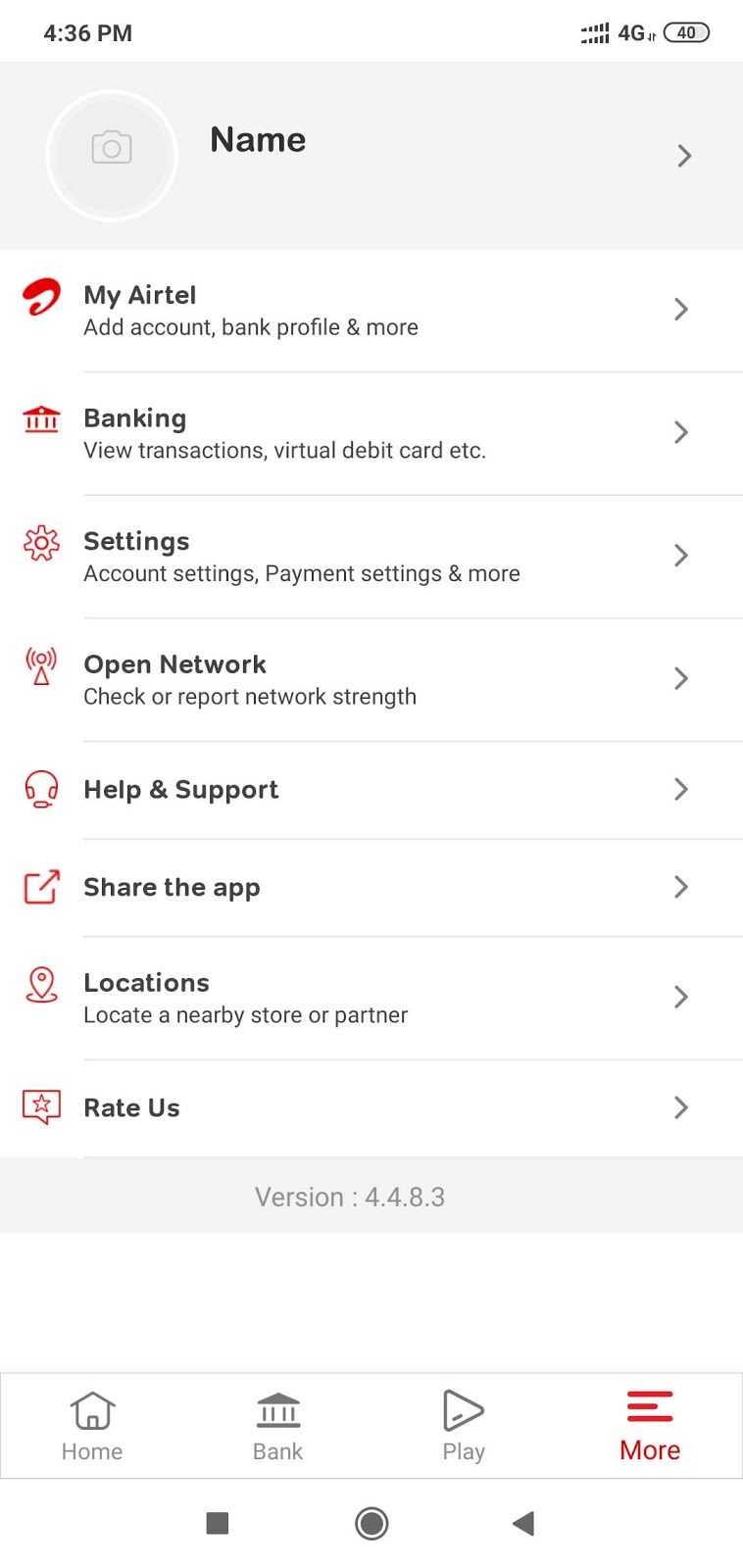Switch to the Home tab
743x1568 pixels.
92,1426
